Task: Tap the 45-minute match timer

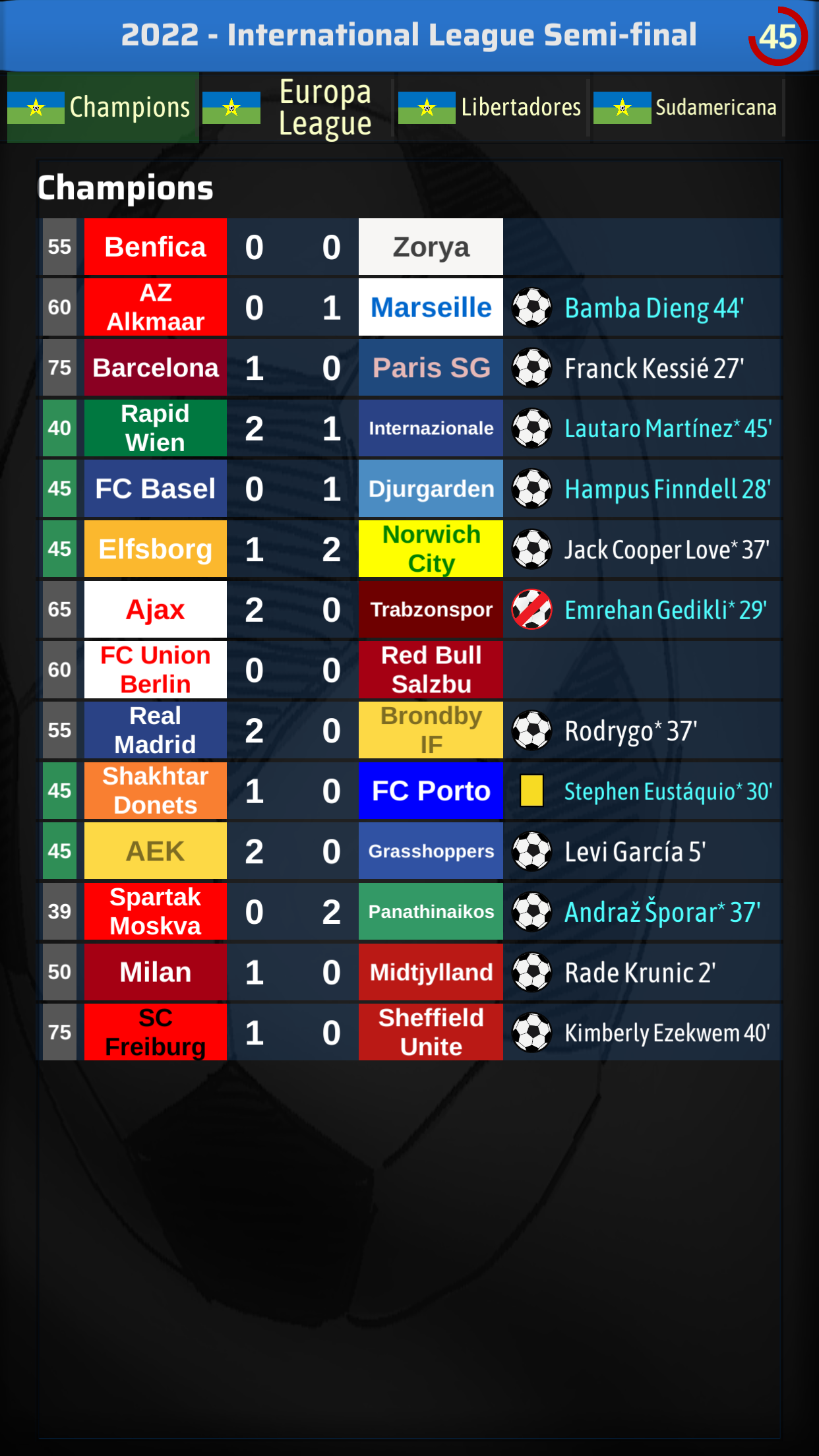Action: 778,36
